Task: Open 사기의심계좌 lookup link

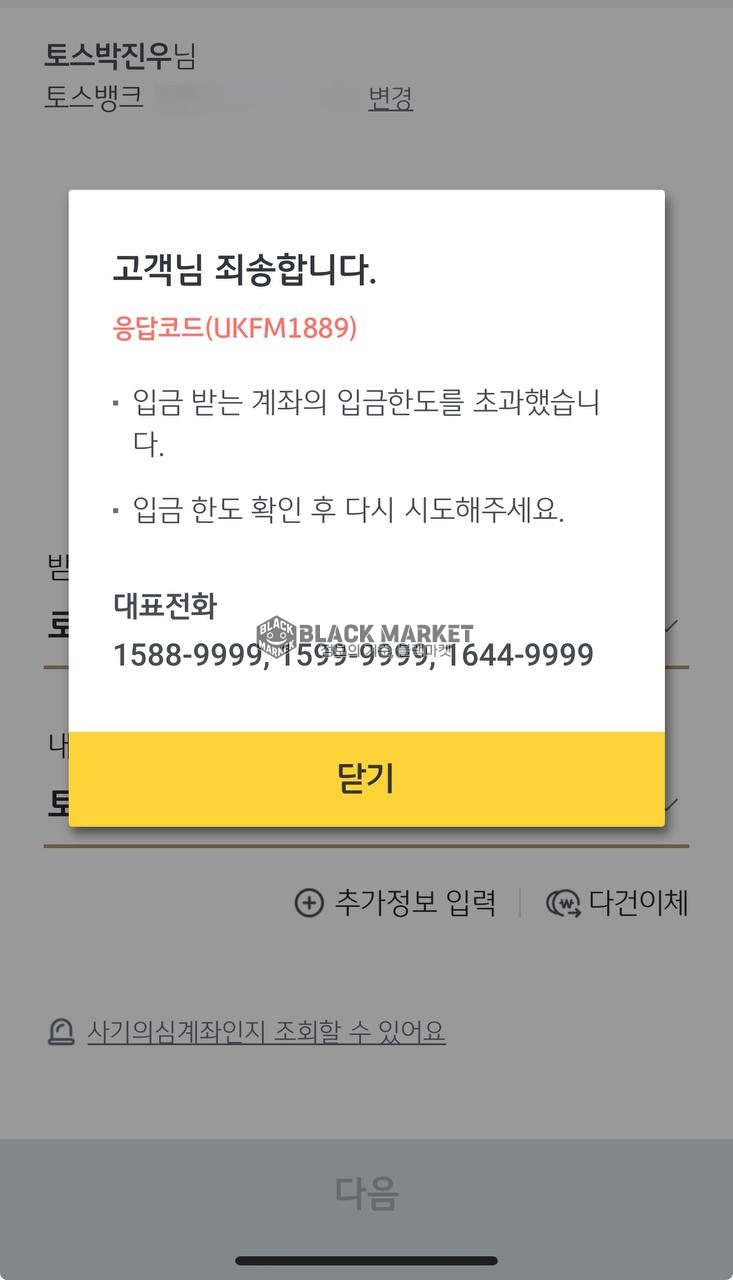Action: pyautogui.click(x=265, y=1031)
